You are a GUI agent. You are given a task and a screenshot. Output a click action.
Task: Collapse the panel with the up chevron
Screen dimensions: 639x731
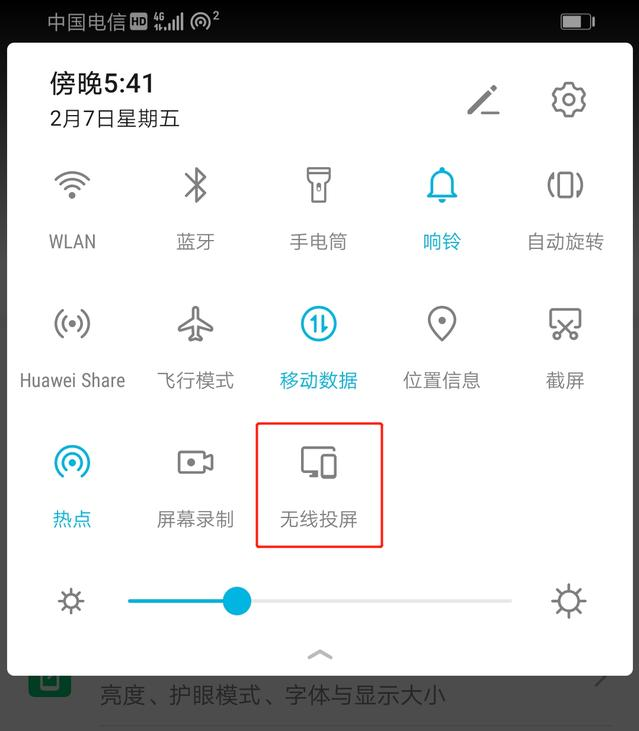319,654
